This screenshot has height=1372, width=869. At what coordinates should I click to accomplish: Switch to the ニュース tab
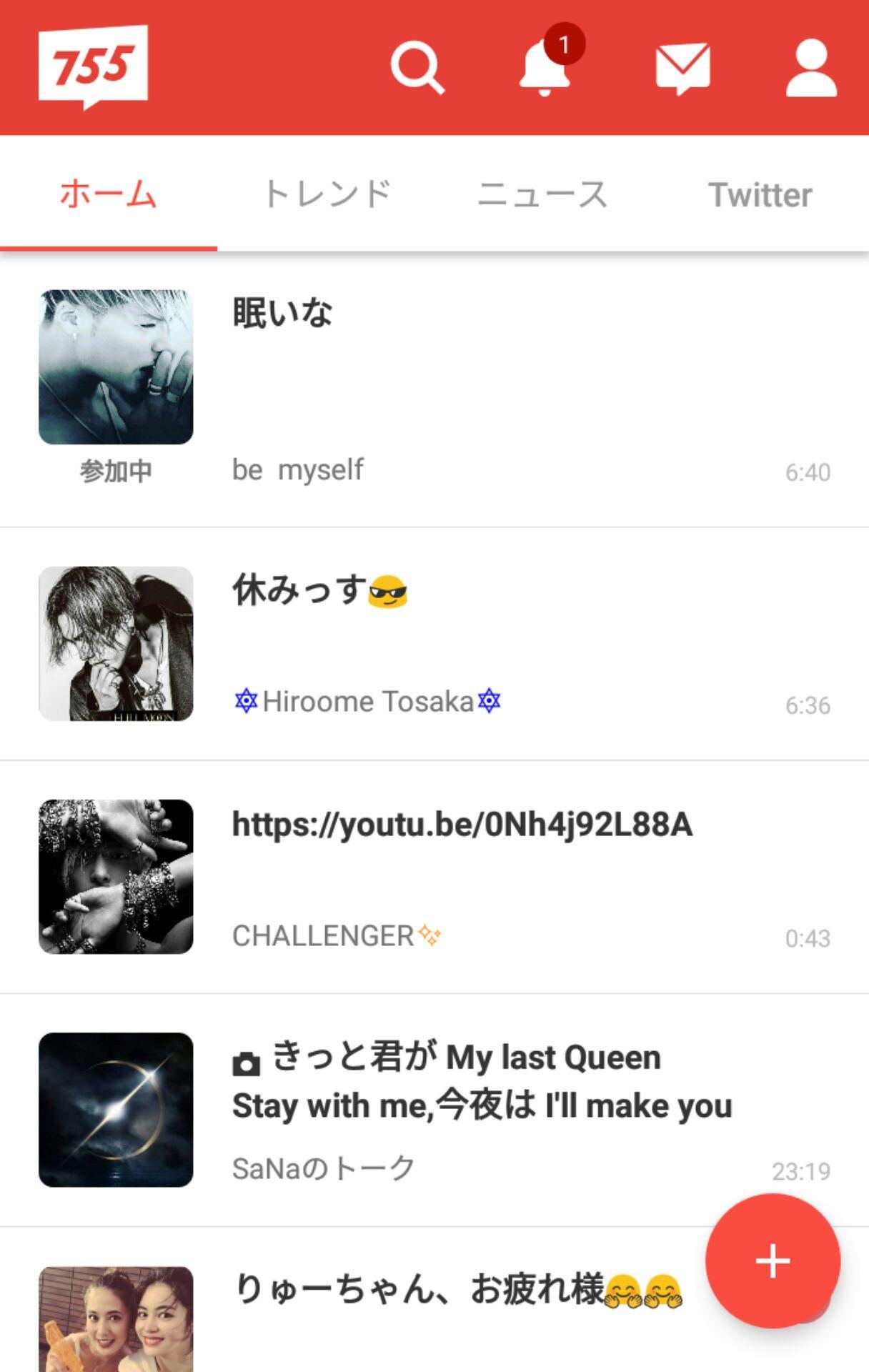click(542, 194)
